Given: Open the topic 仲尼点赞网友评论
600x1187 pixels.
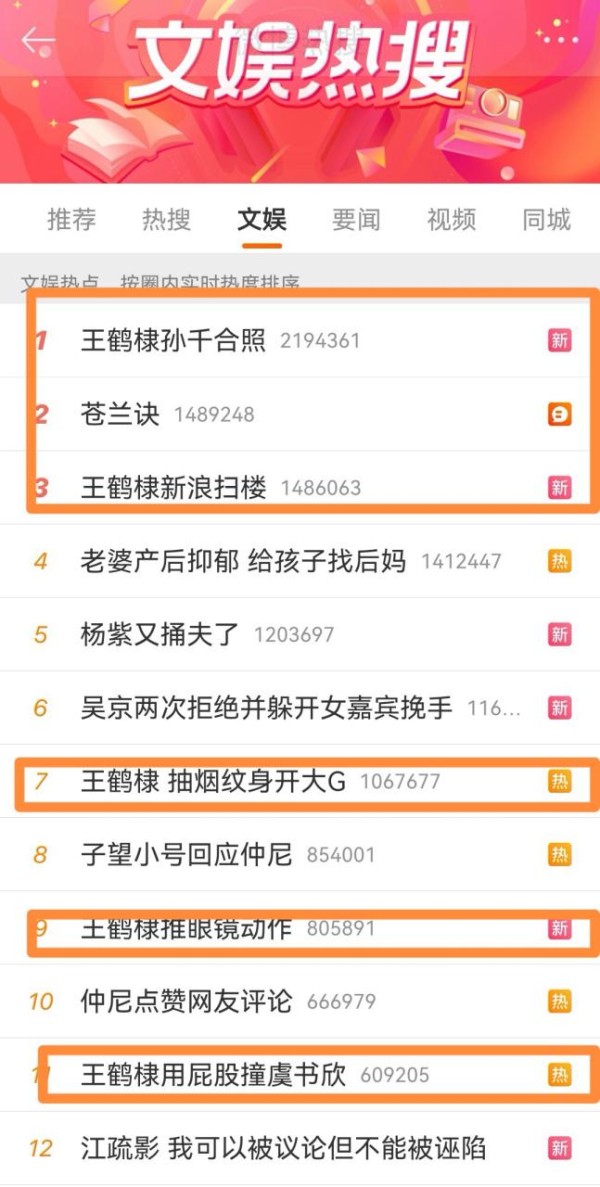Looking at the screenshot, I should click(186, 1001).
